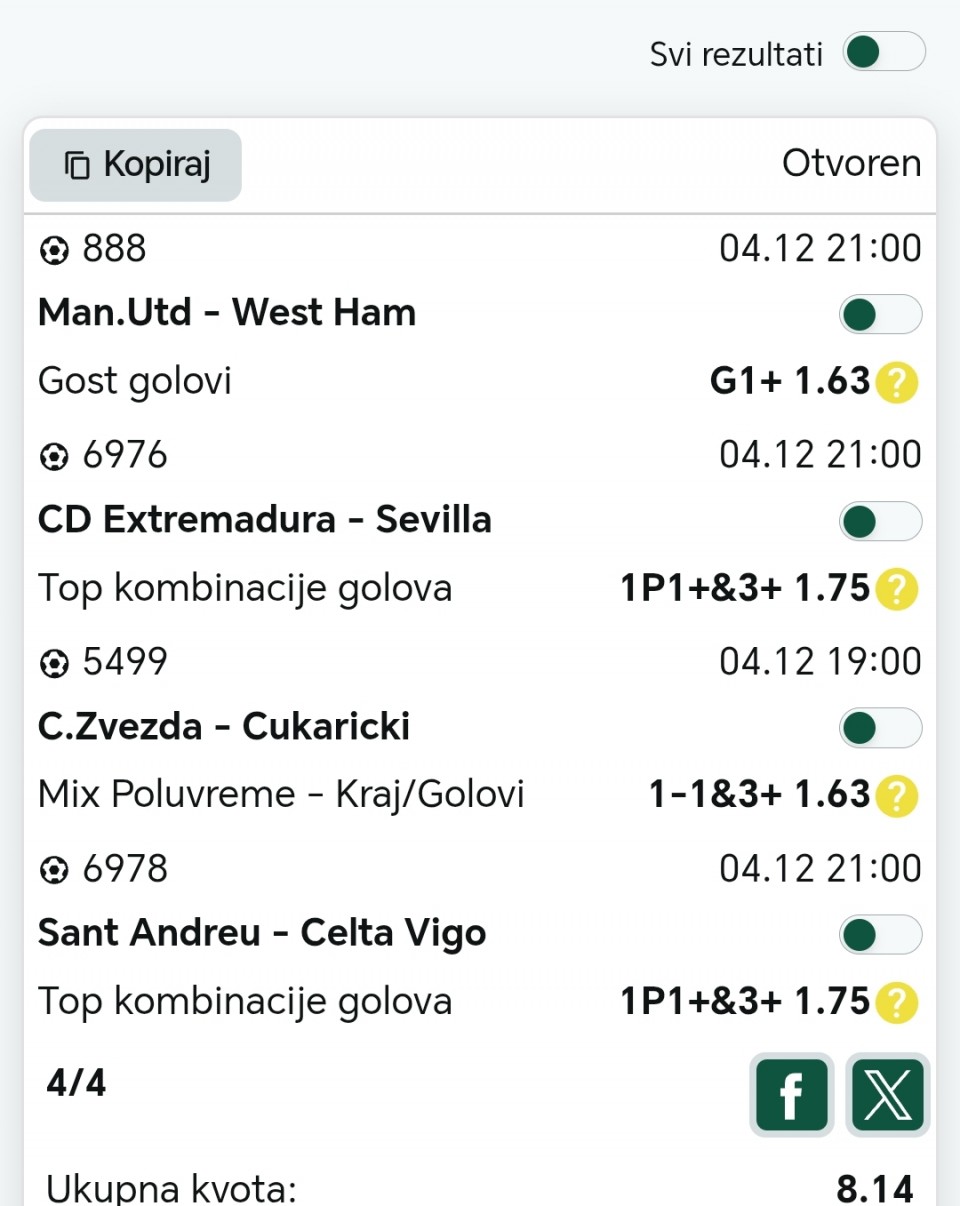Toggle the switch for CD Extremadura - Sevilla
The width and height of the screenshot is (960, 1206).
click(x=880, y=521)
